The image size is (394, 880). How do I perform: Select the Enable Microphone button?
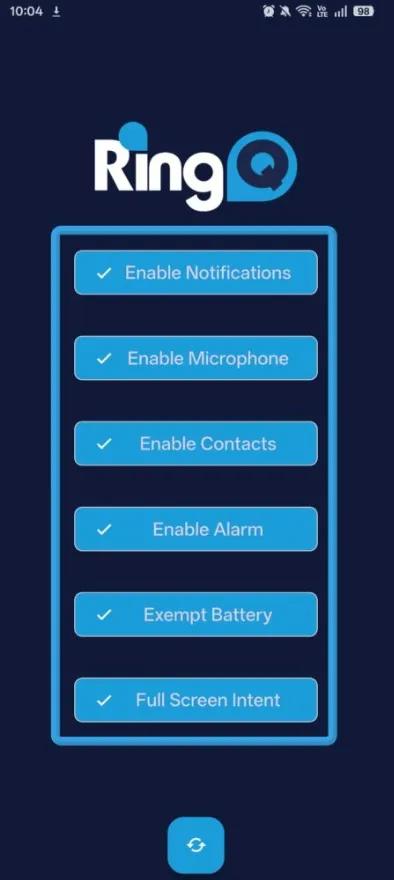click(x=196, y=358)
